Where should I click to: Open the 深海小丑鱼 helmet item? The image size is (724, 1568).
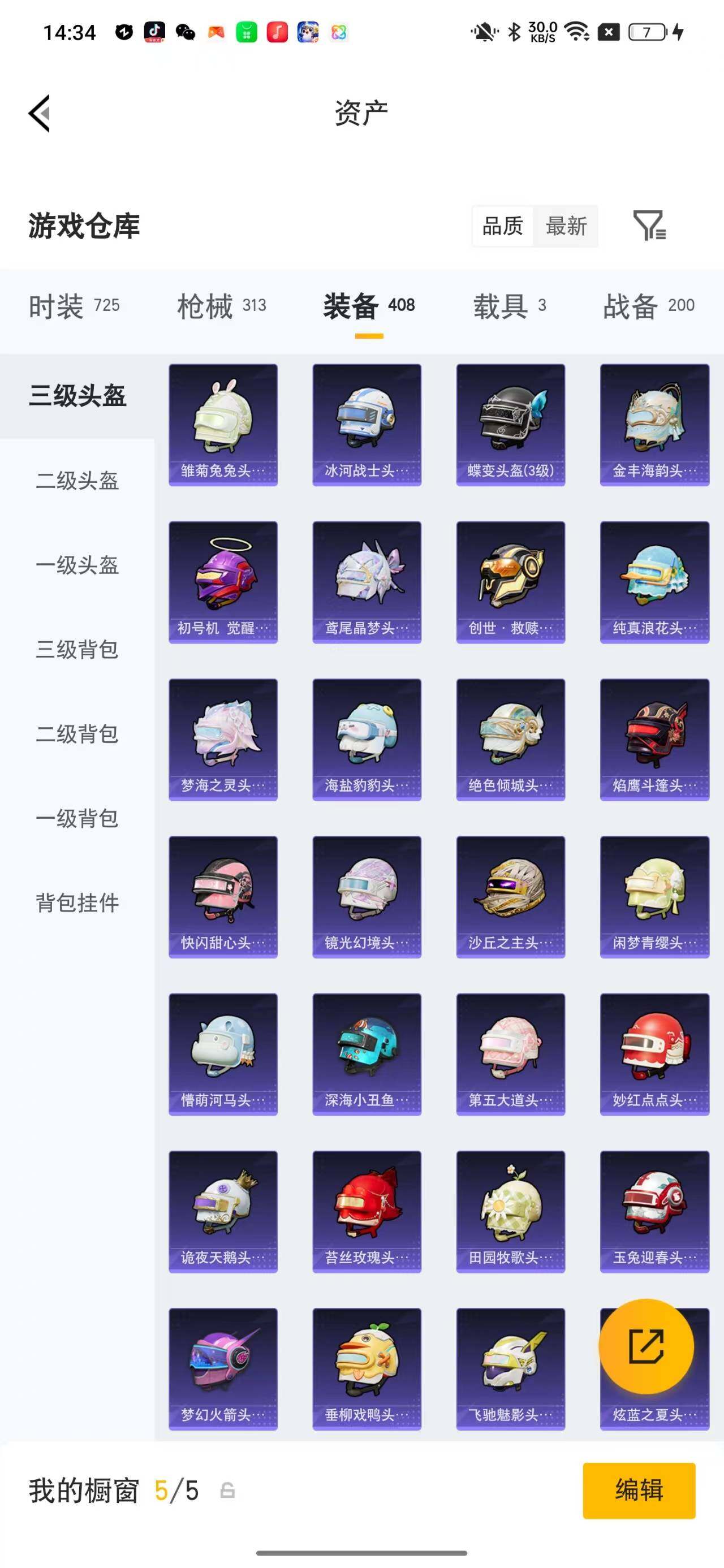pos(367,1054)
